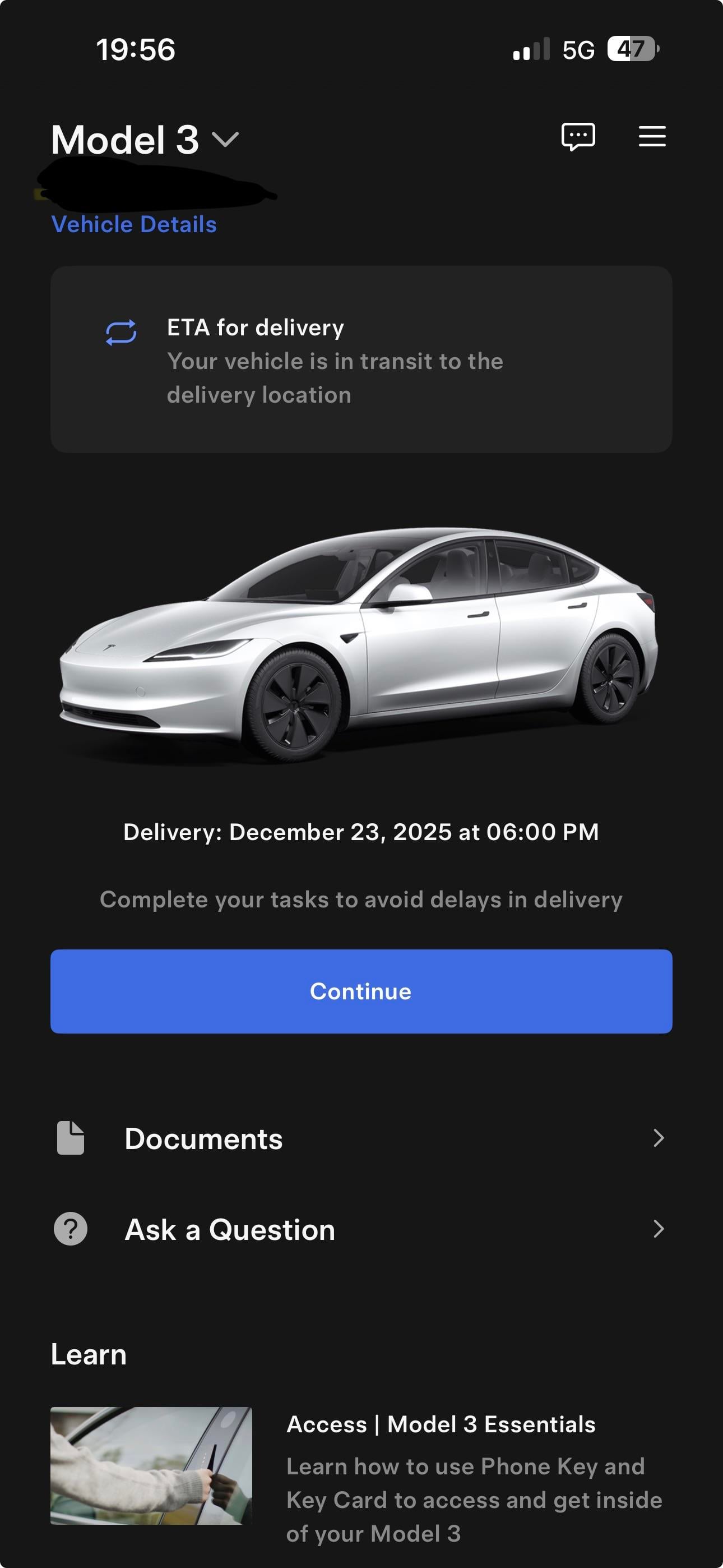
Task: Open Ask a Question
Action: [361, 1230]
